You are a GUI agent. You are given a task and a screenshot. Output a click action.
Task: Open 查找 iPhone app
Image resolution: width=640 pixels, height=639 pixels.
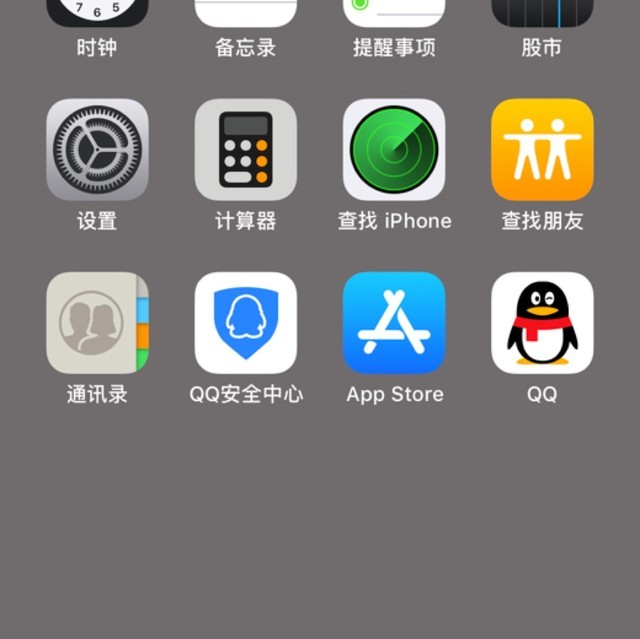point(394,150)
